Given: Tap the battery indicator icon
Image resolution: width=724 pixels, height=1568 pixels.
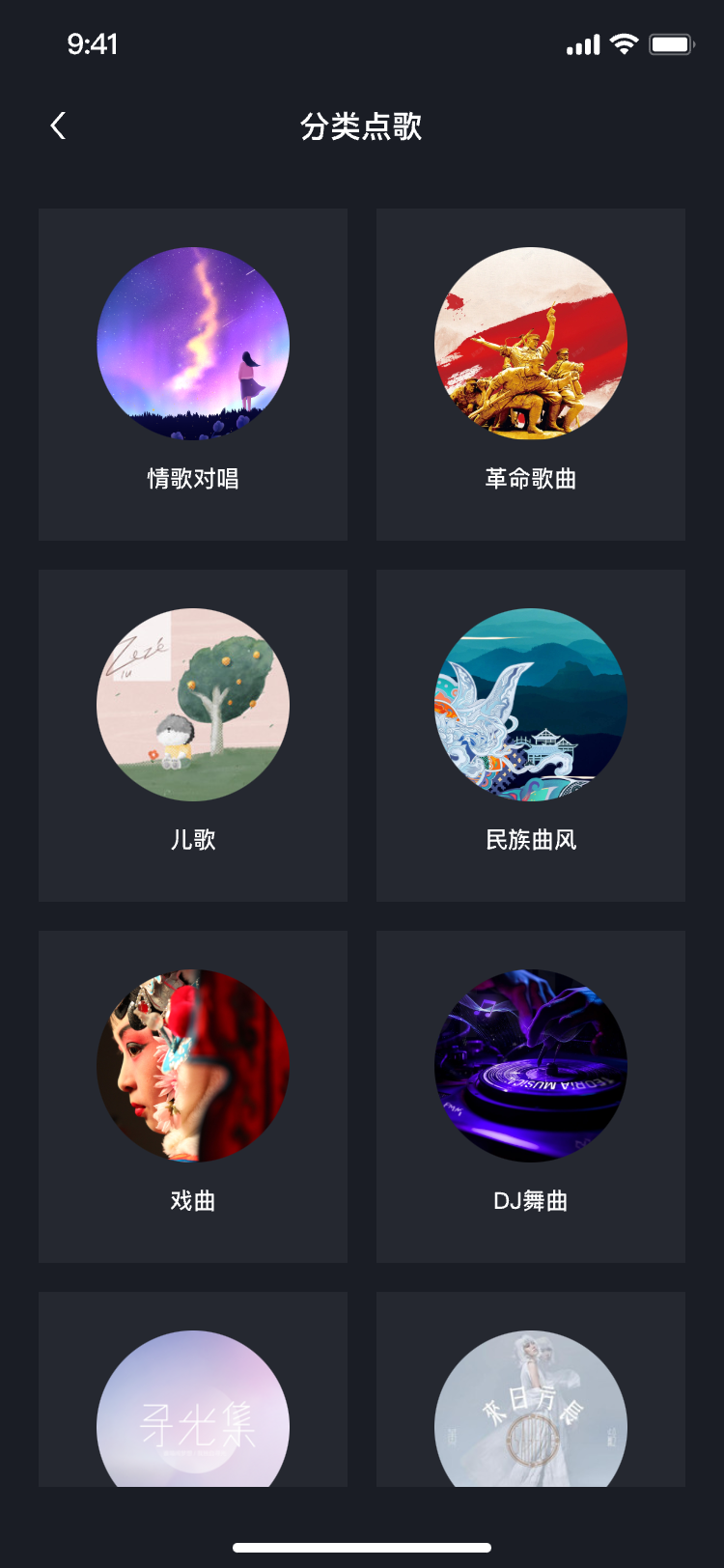Looking at the screenshot, I should [672, 43].
